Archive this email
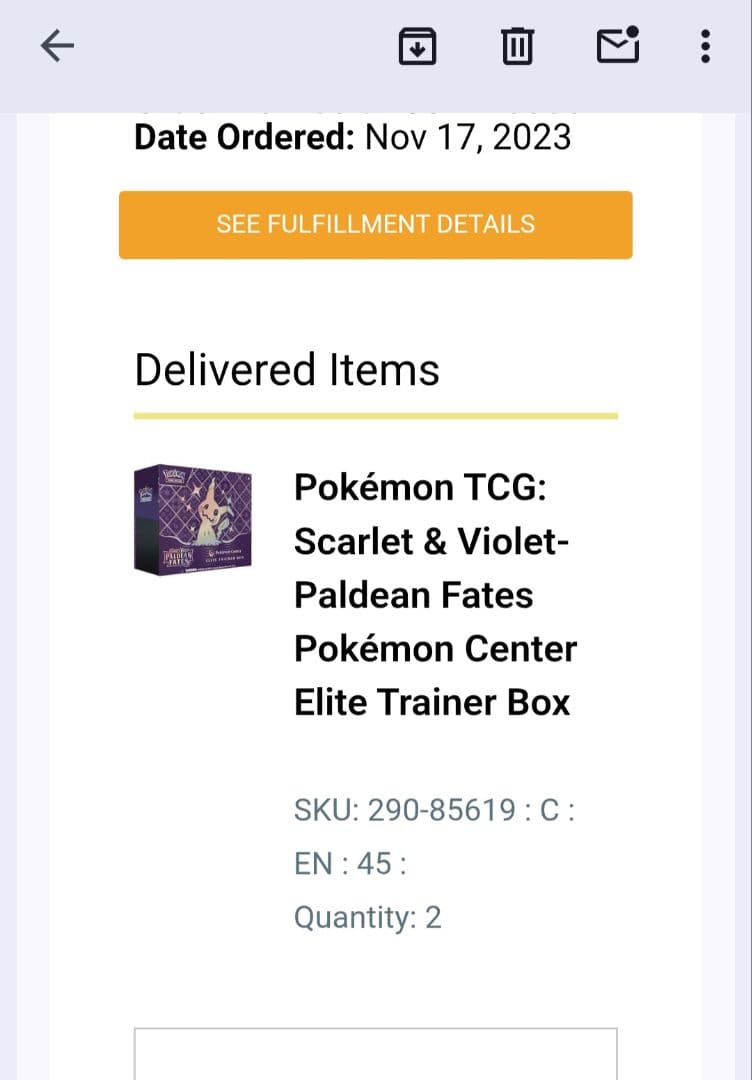 point(417,46)
